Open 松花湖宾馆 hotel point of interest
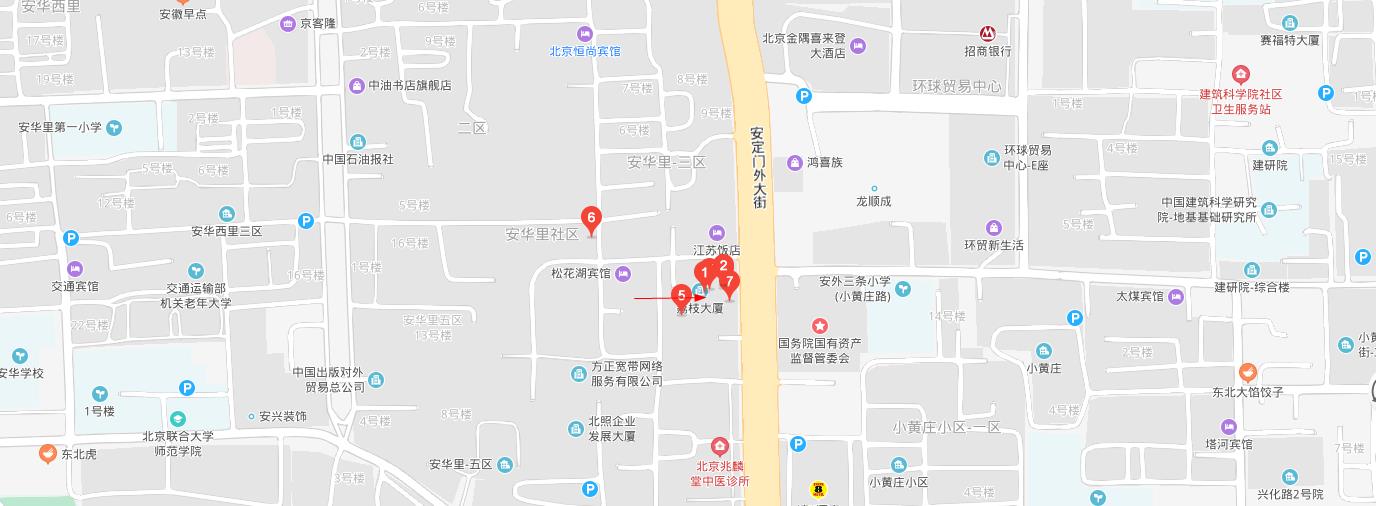The width and height of the screenshot is (1376, 506). (623, 273)
